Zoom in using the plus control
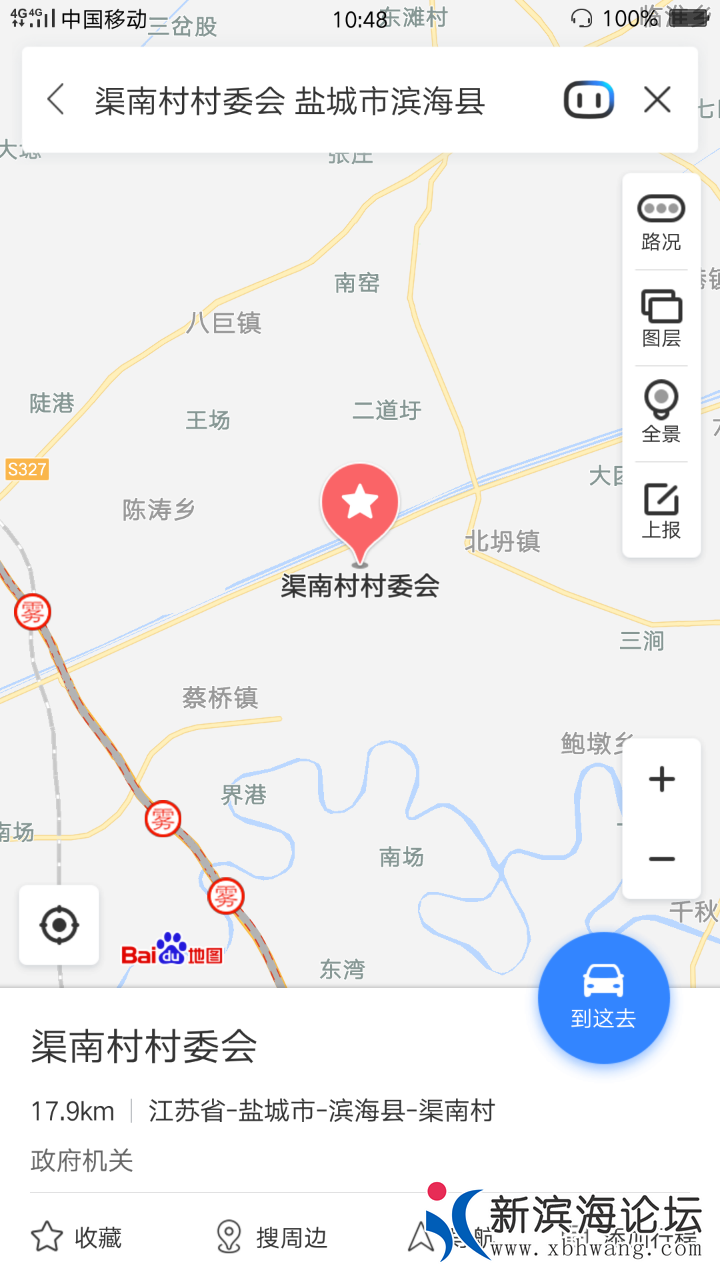 (661, 779)
